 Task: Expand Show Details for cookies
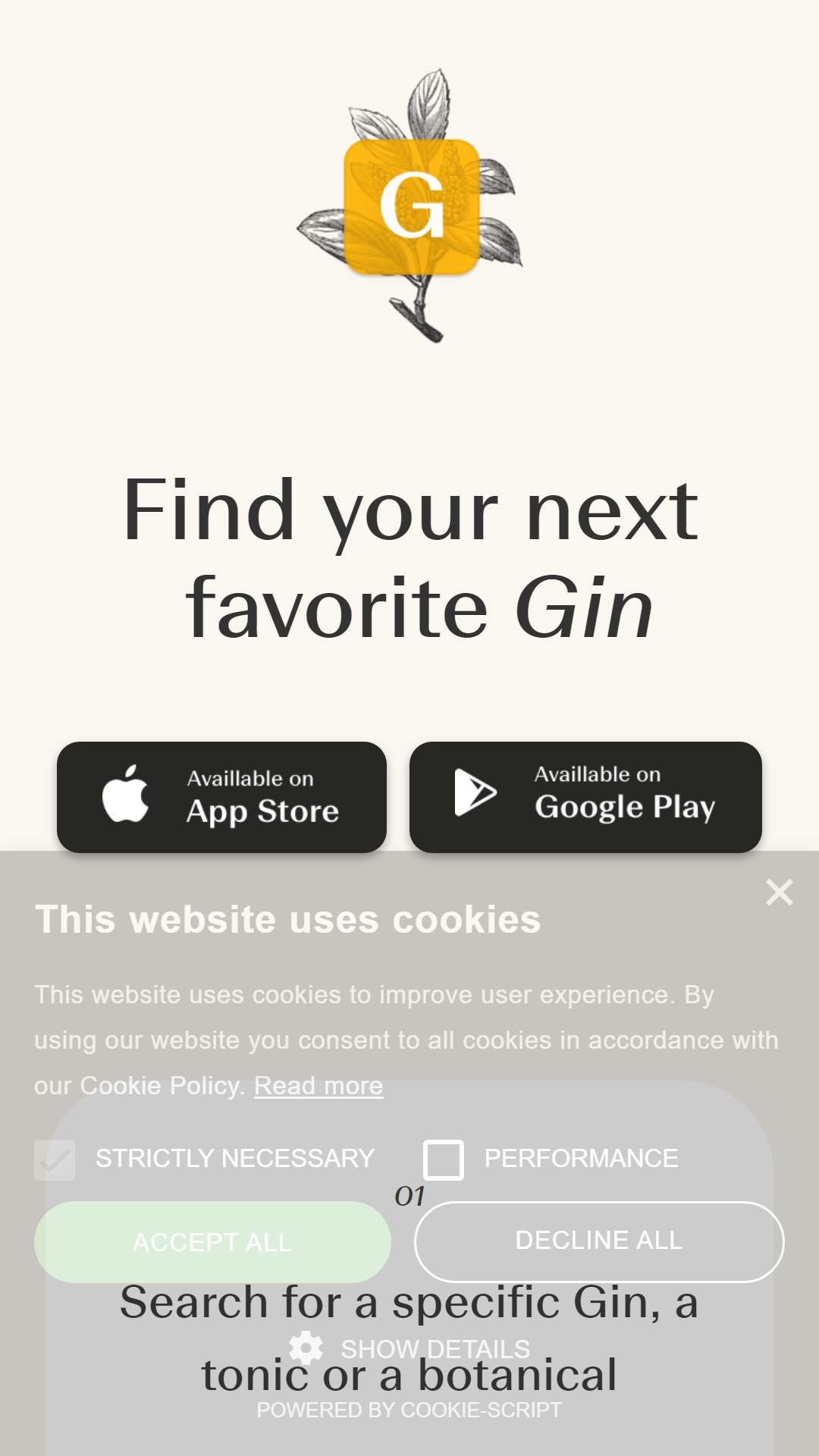pyautogui.click(x=409, y=1348)
